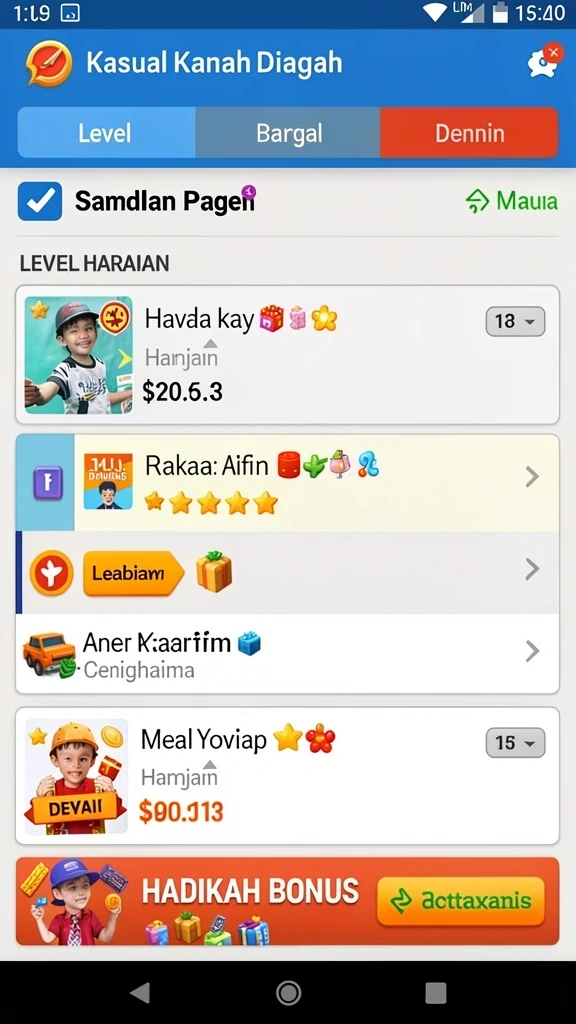Tap the Acttaxanis button on bonus banner

[x=460, y=901]
